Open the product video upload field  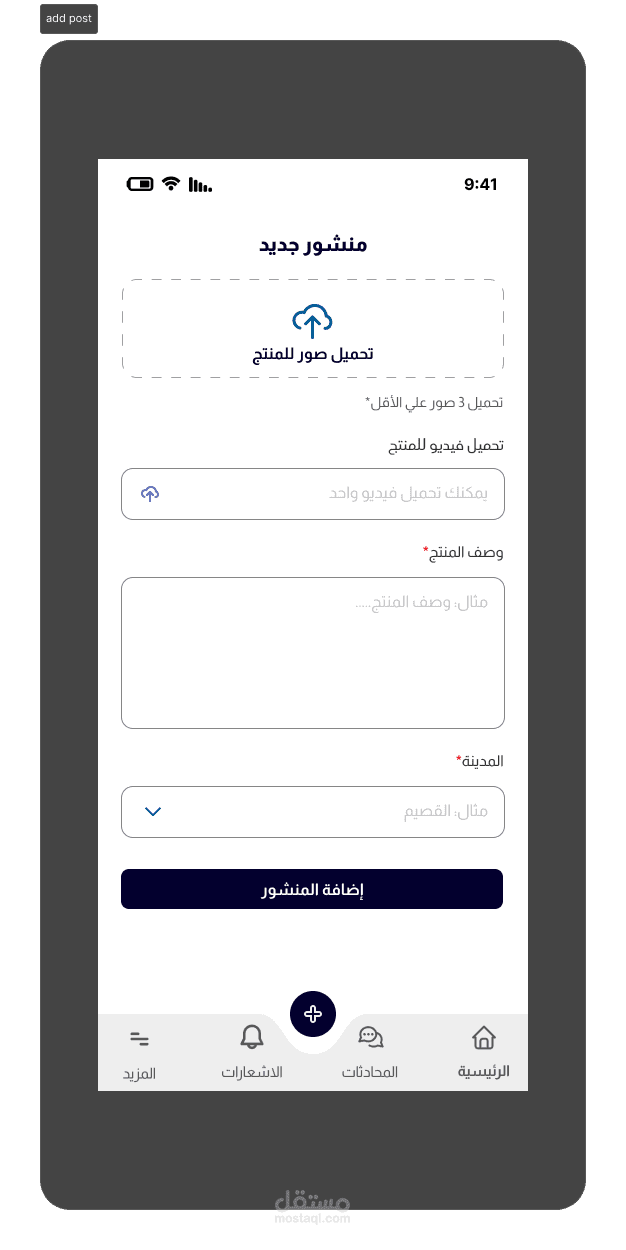[313, 494]
